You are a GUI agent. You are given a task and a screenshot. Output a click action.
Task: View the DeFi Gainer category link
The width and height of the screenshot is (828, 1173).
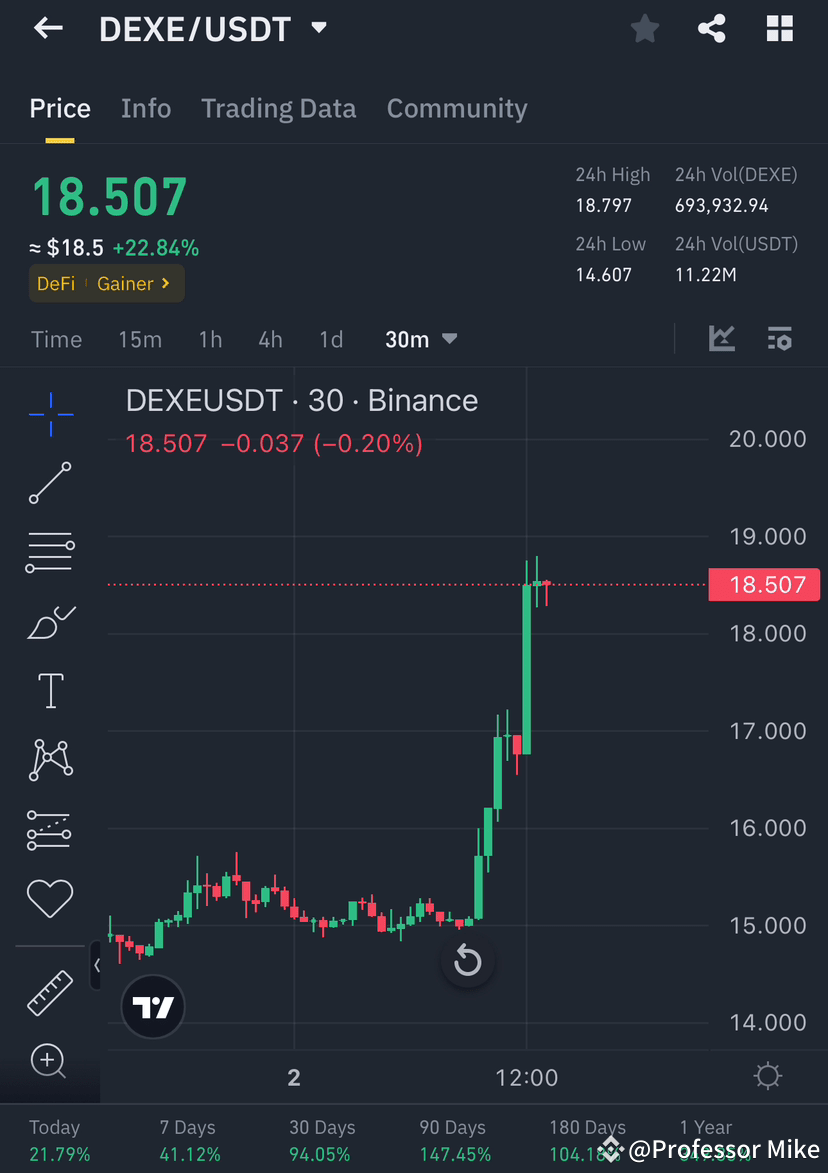[x=106, y=284]
